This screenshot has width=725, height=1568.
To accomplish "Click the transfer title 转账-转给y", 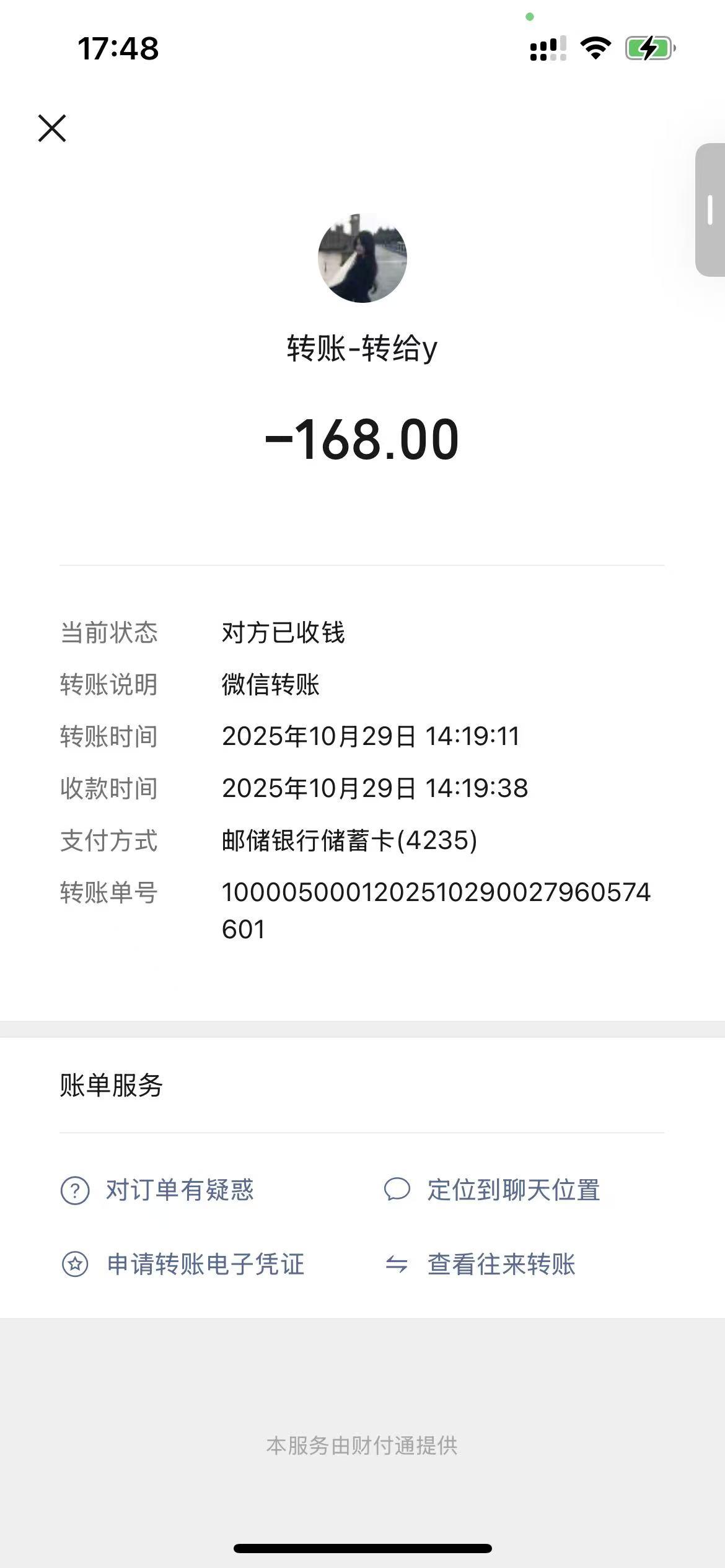I will pyautogui.click(x=362, y=350).
